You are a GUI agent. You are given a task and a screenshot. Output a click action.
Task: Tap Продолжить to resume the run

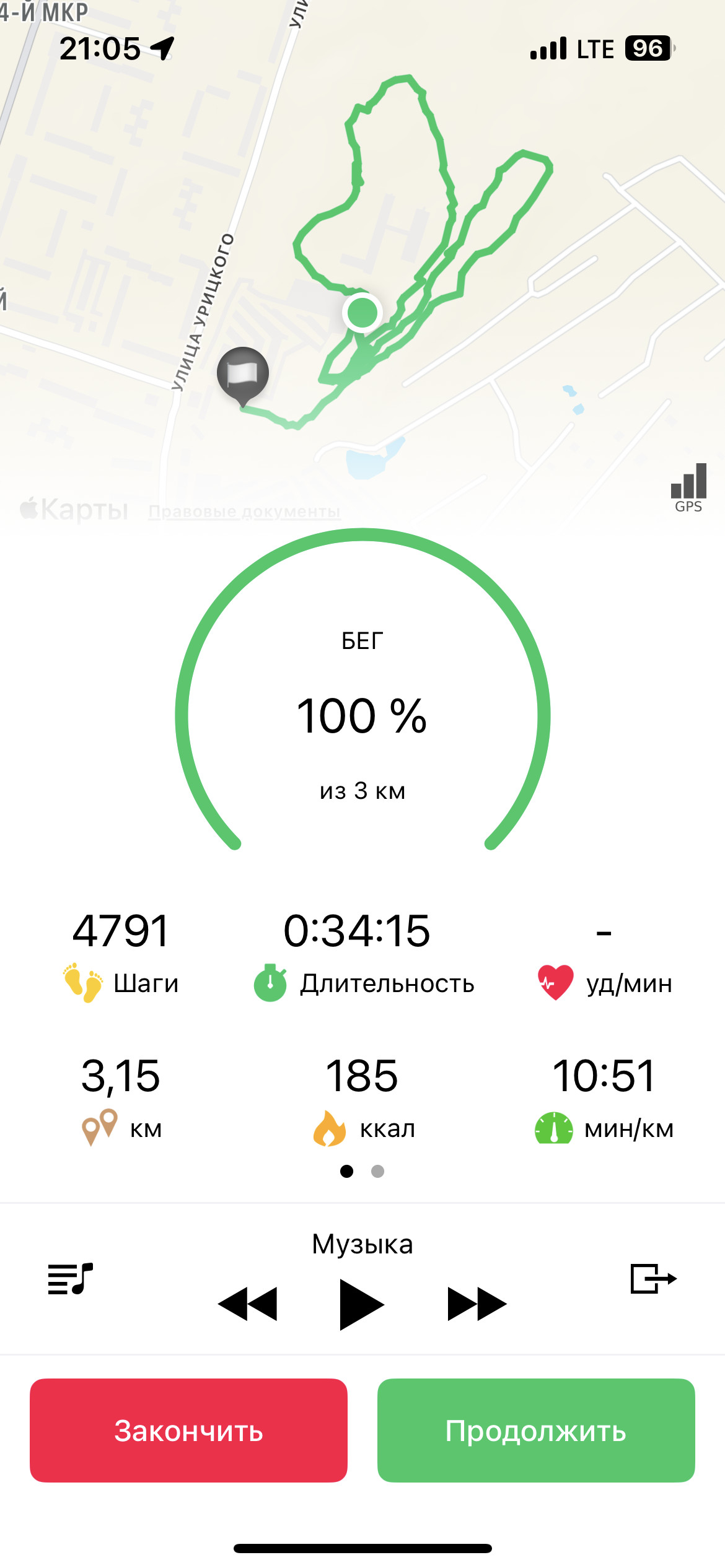tap(536, 1431)
